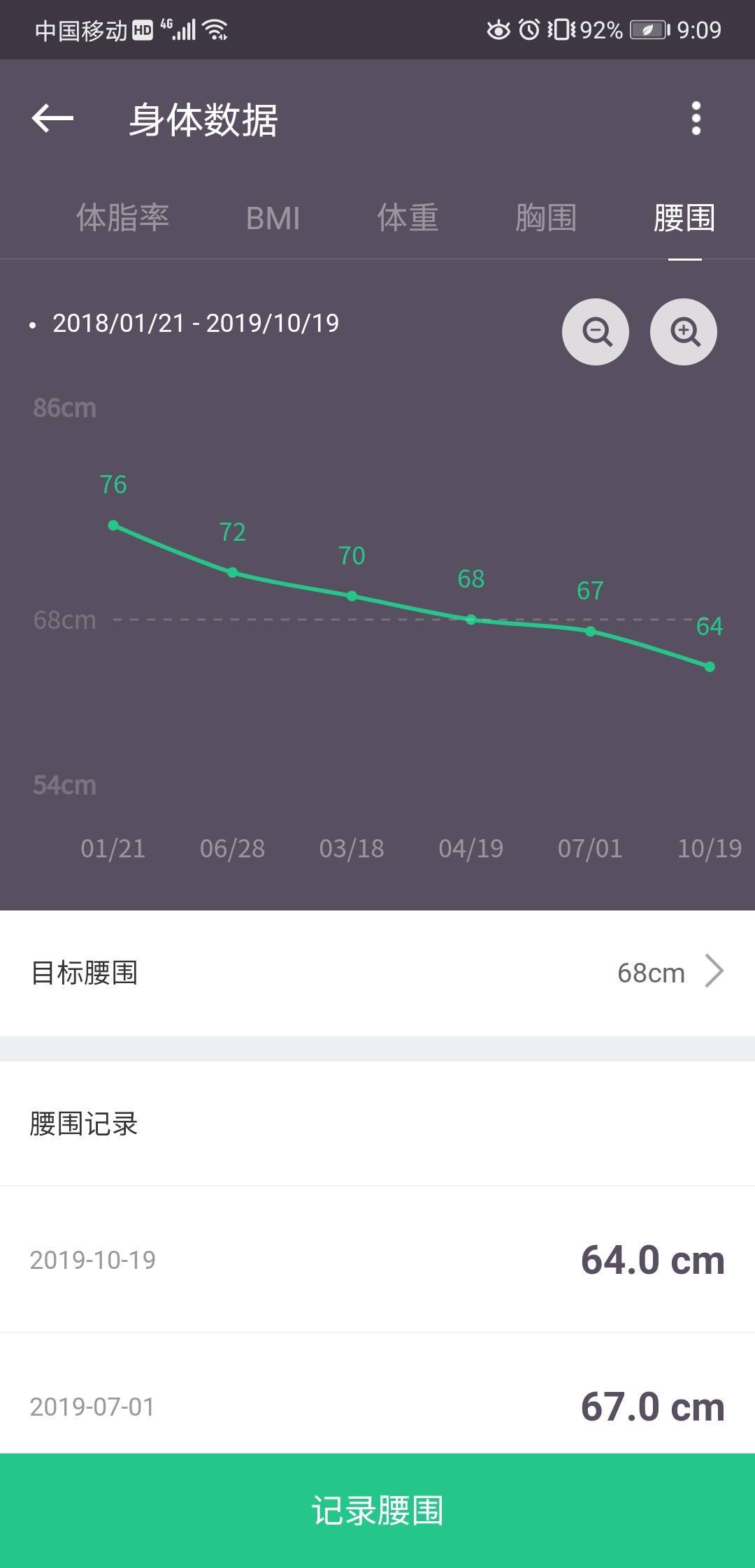Screen dimensions: 755x1568
Task: Switch to the BMI tab
Action: tap(273, 219)
